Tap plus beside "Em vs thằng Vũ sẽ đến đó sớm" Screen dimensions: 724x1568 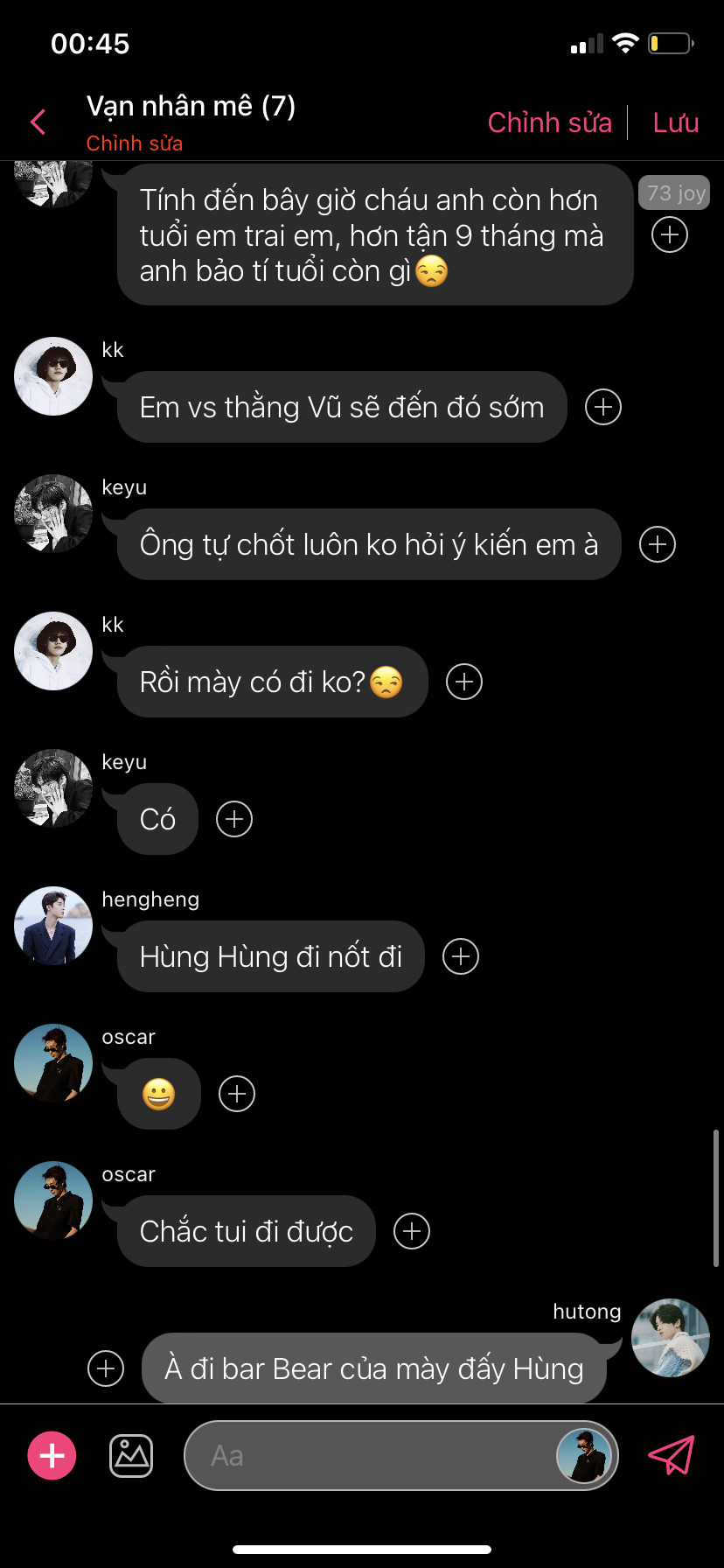coord(603,407)
